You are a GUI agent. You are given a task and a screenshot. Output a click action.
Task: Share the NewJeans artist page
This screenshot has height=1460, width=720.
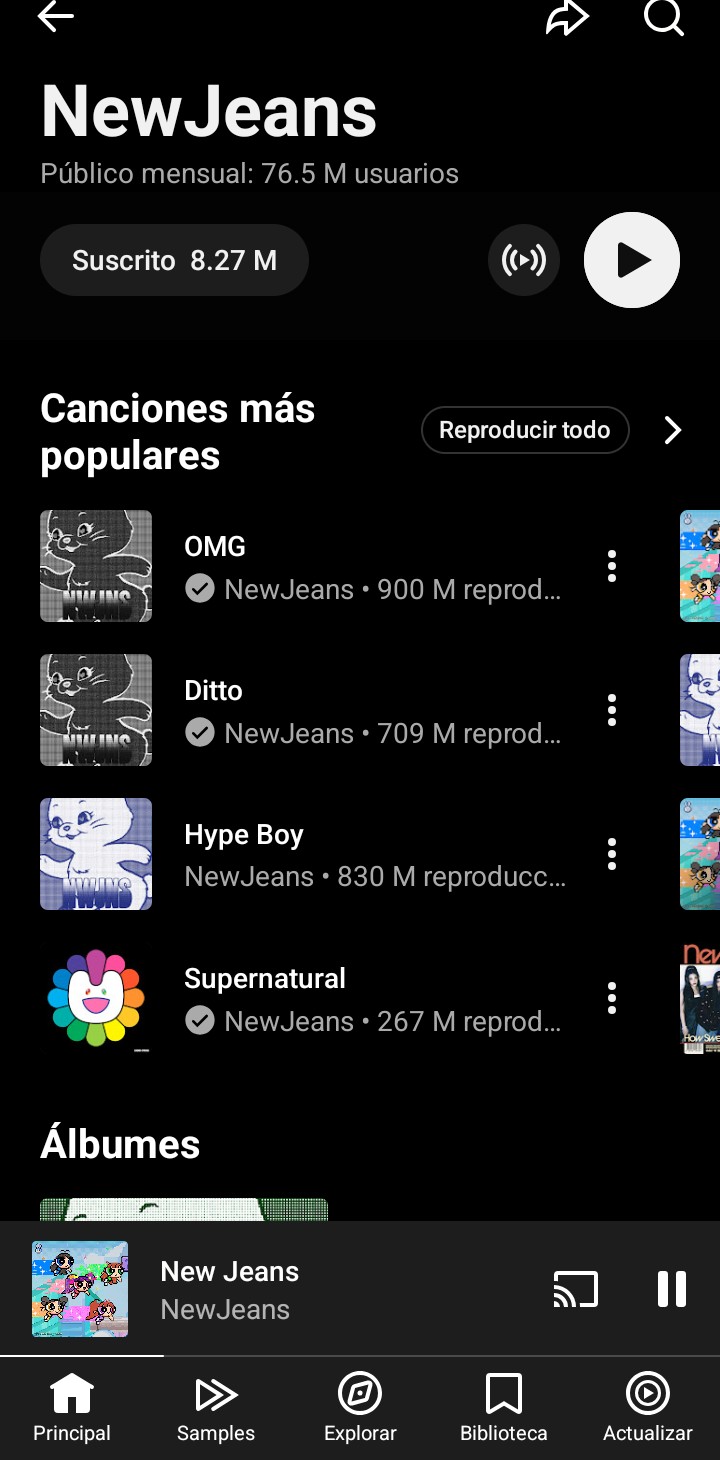[567, 17]
